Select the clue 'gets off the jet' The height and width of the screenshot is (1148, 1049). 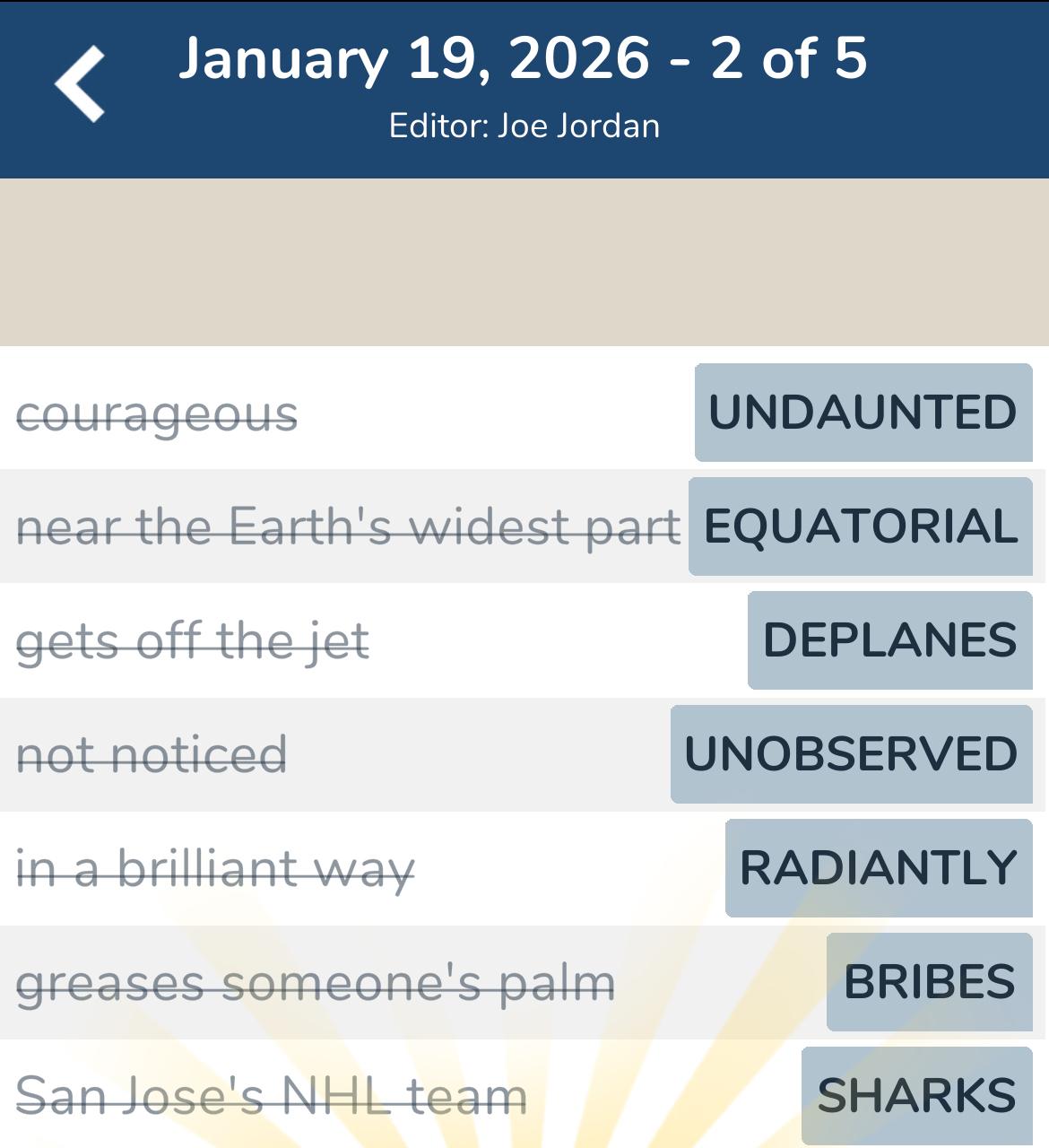coord(193,640)
